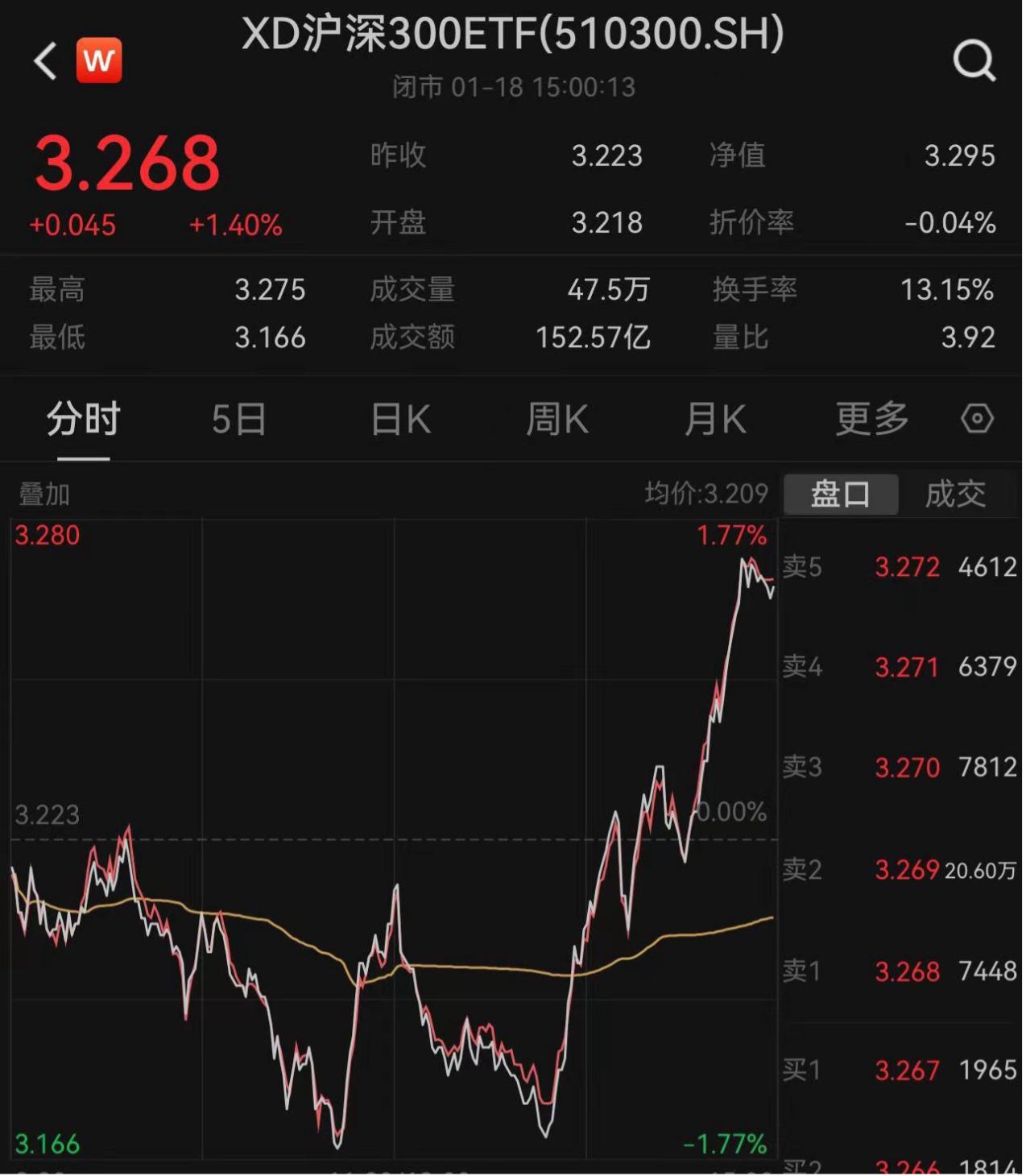Select the 周K chart tab
This screenshot has width=1026, height=1176.
point(556,420)
